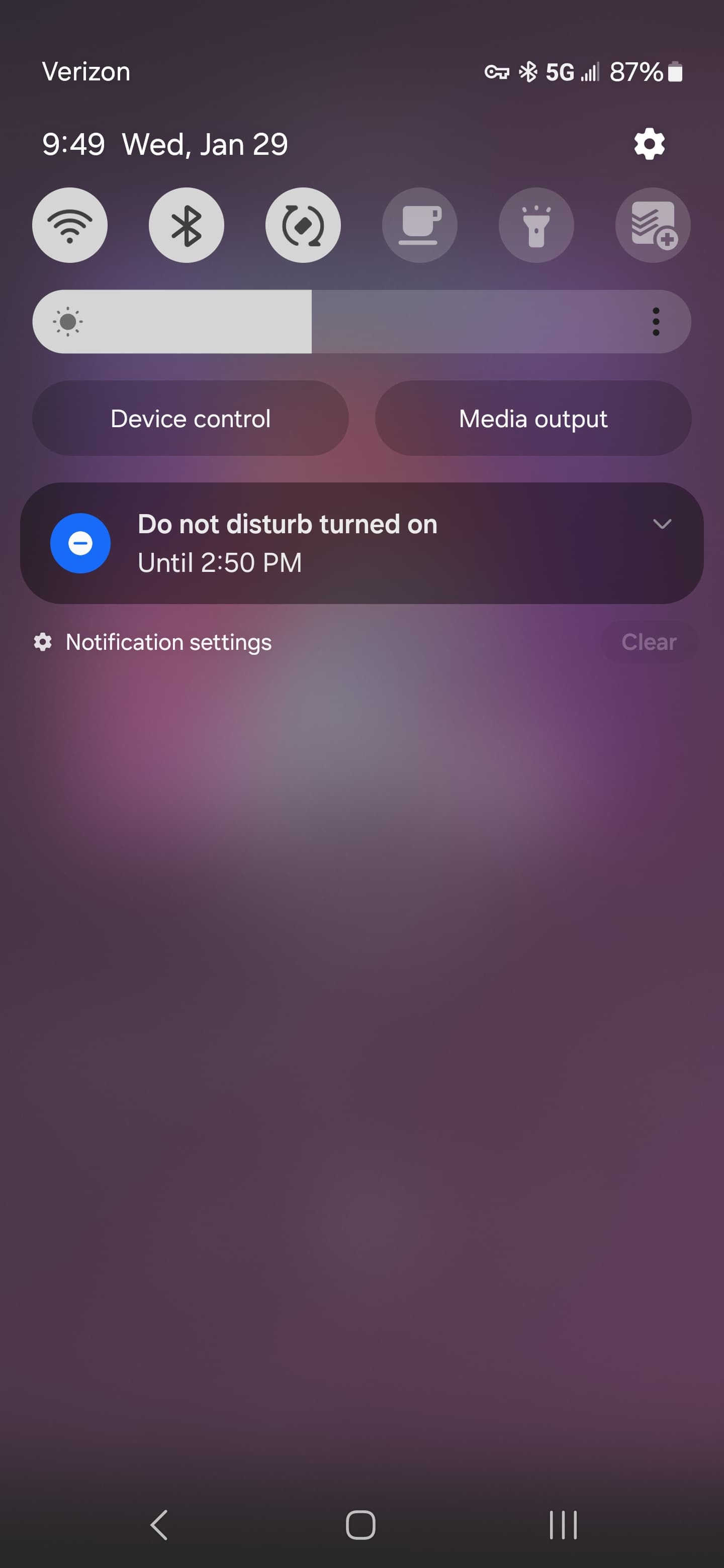Turn on the flashlight
The image size is (724, 1568).
(x=536, y=225)
